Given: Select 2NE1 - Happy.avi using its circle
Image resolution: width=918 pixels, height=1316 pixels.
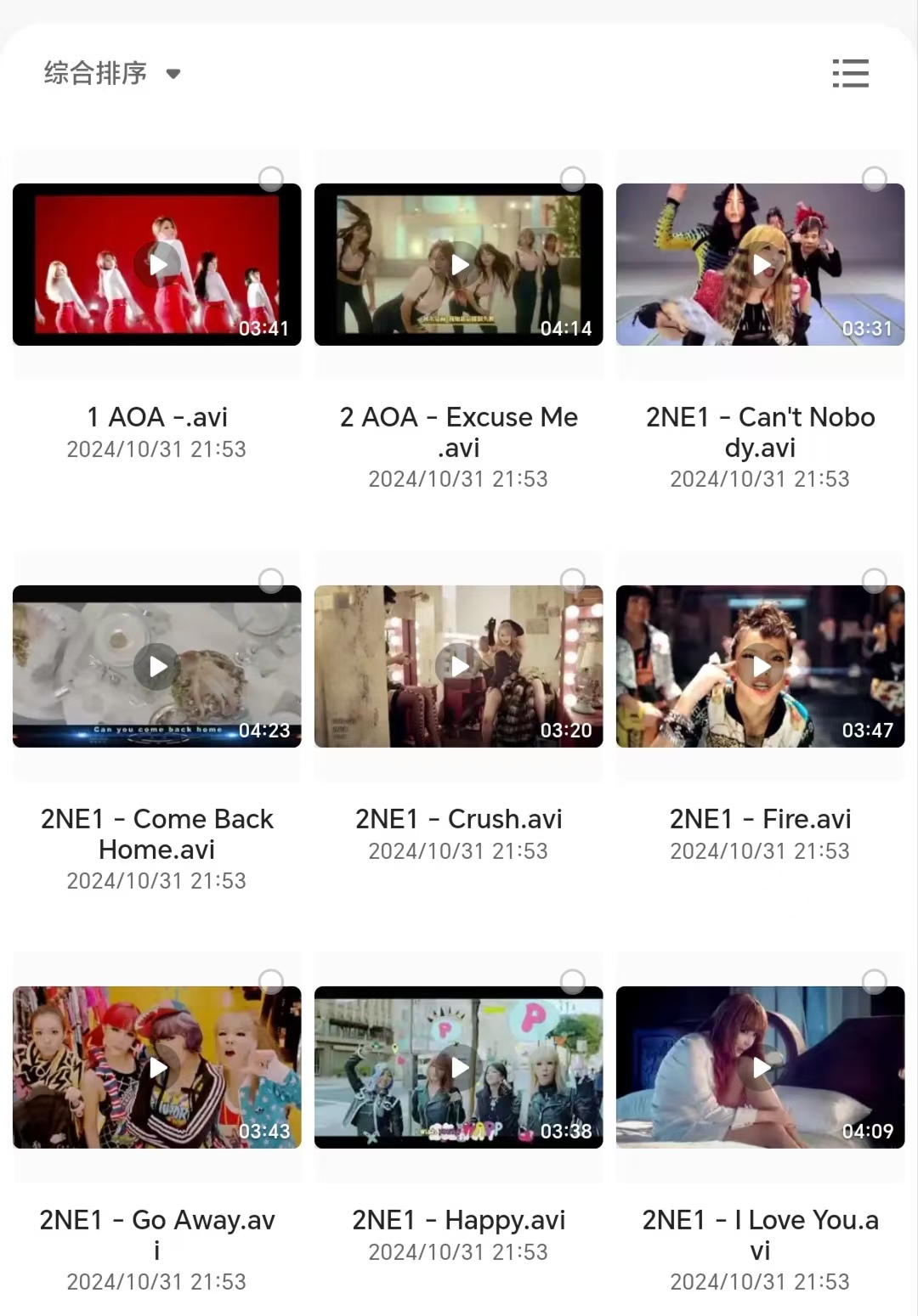Looking at the screenshot, I should 573,981.
